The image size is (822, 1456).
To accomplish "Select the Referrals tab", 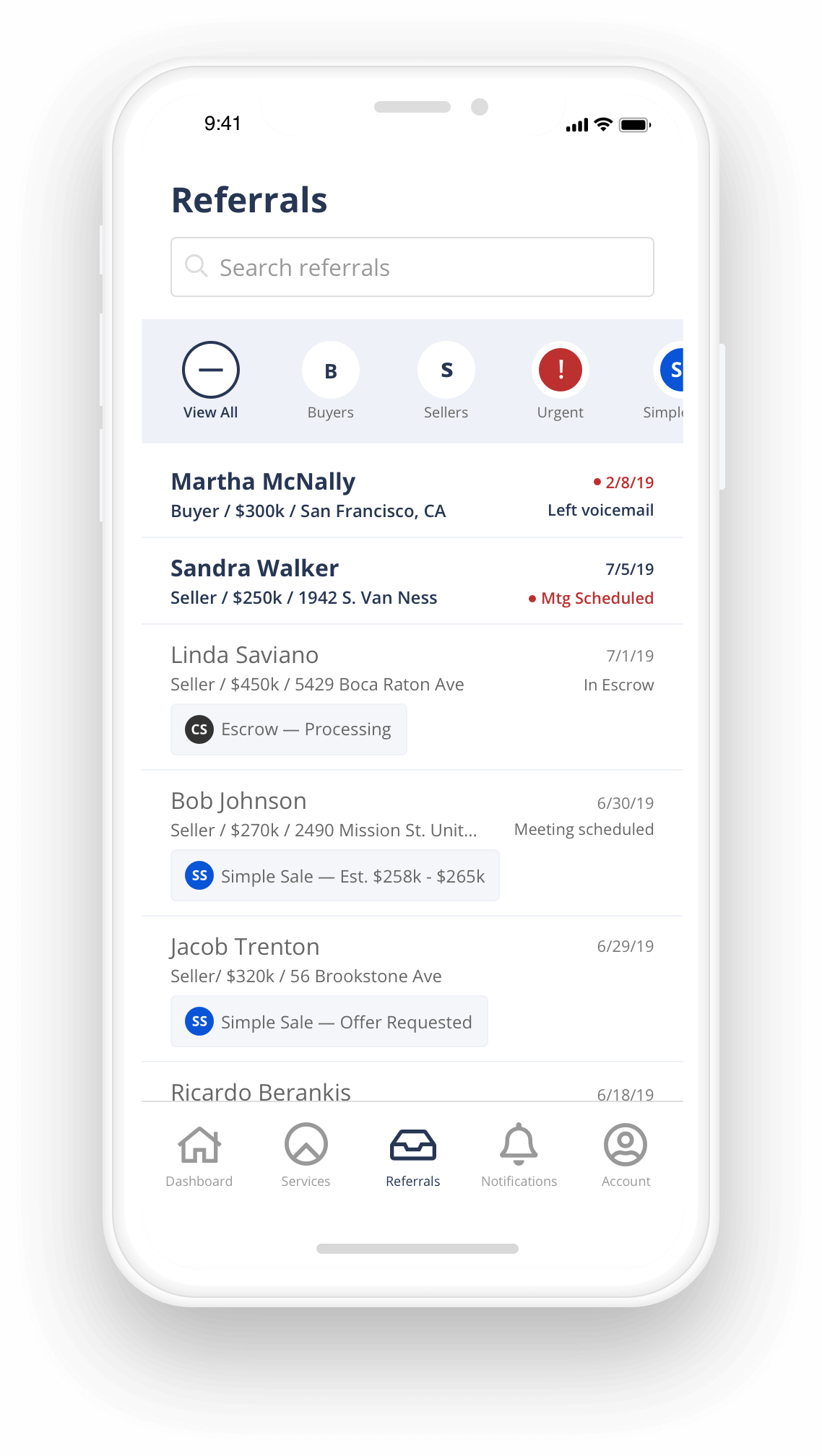I will point(412,1155).
